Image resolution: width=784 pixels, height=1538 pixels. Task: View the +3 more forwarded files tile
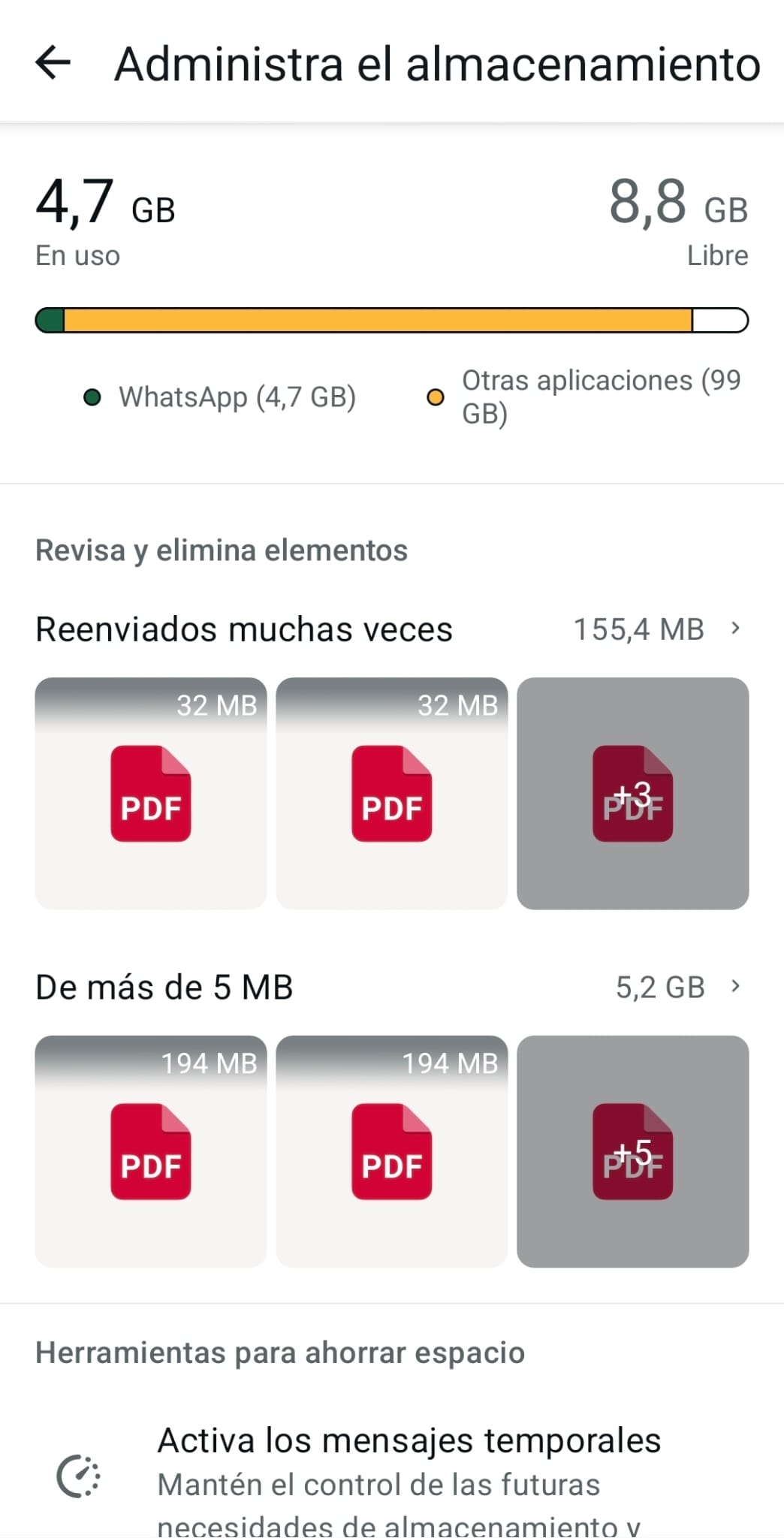point(632,793)
